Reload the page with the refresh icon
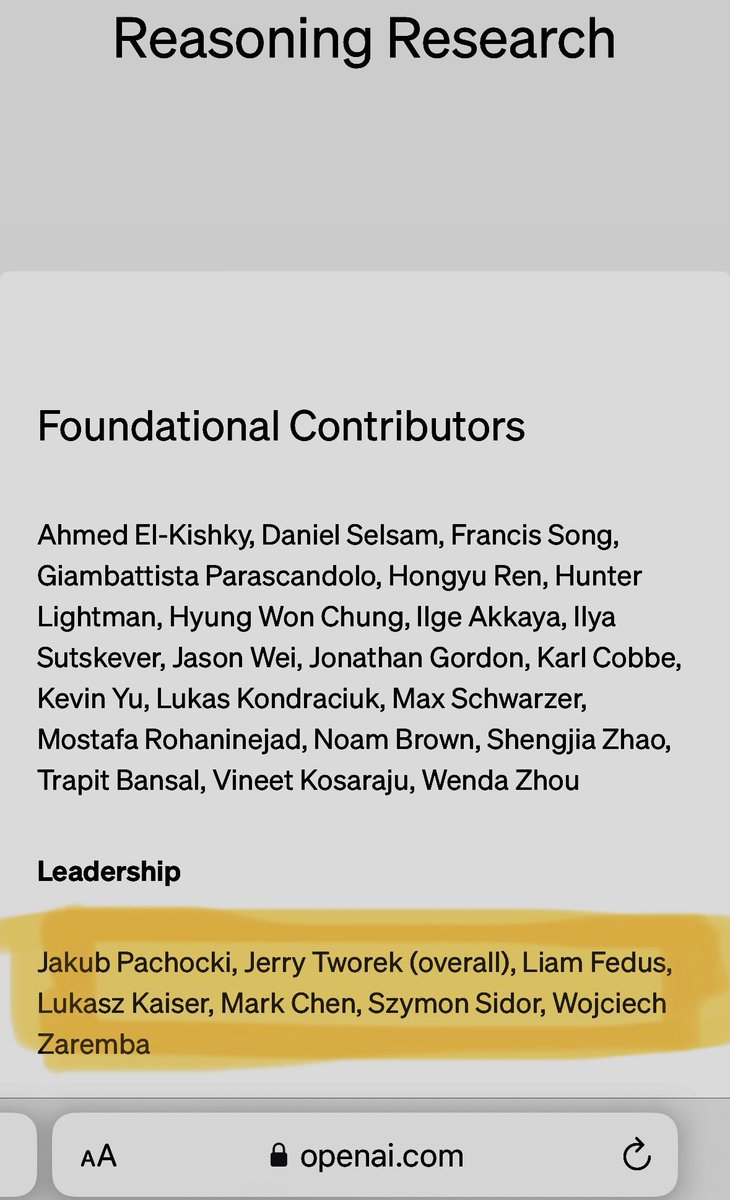730x1200 pixels. point(636,1156)
